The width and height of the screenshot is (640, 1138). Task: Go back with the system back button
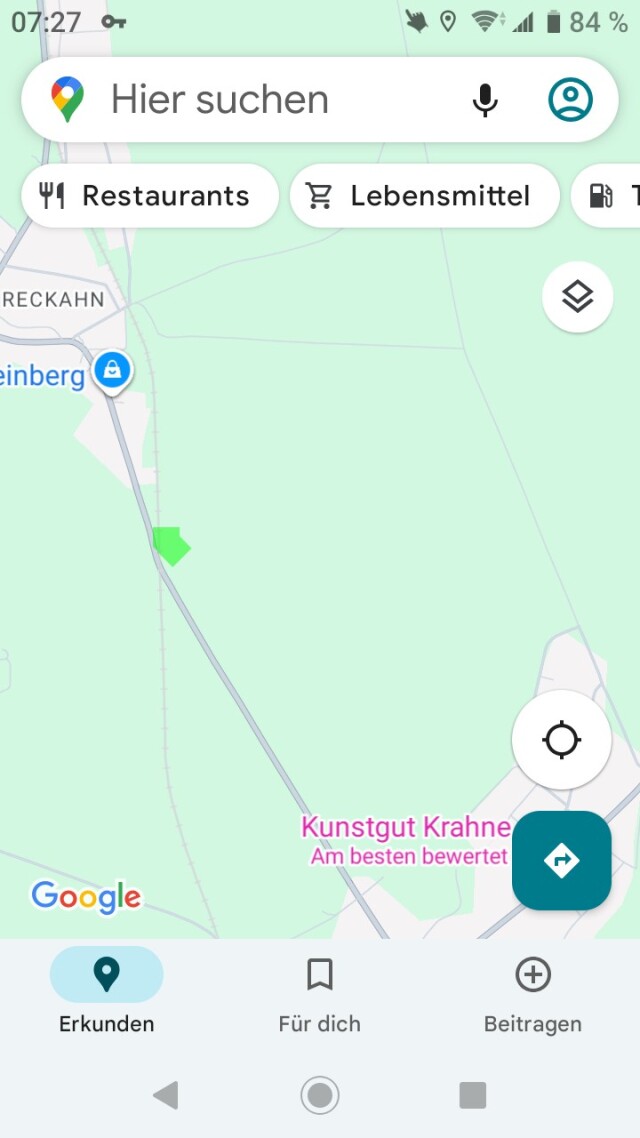pos(166,1096)
